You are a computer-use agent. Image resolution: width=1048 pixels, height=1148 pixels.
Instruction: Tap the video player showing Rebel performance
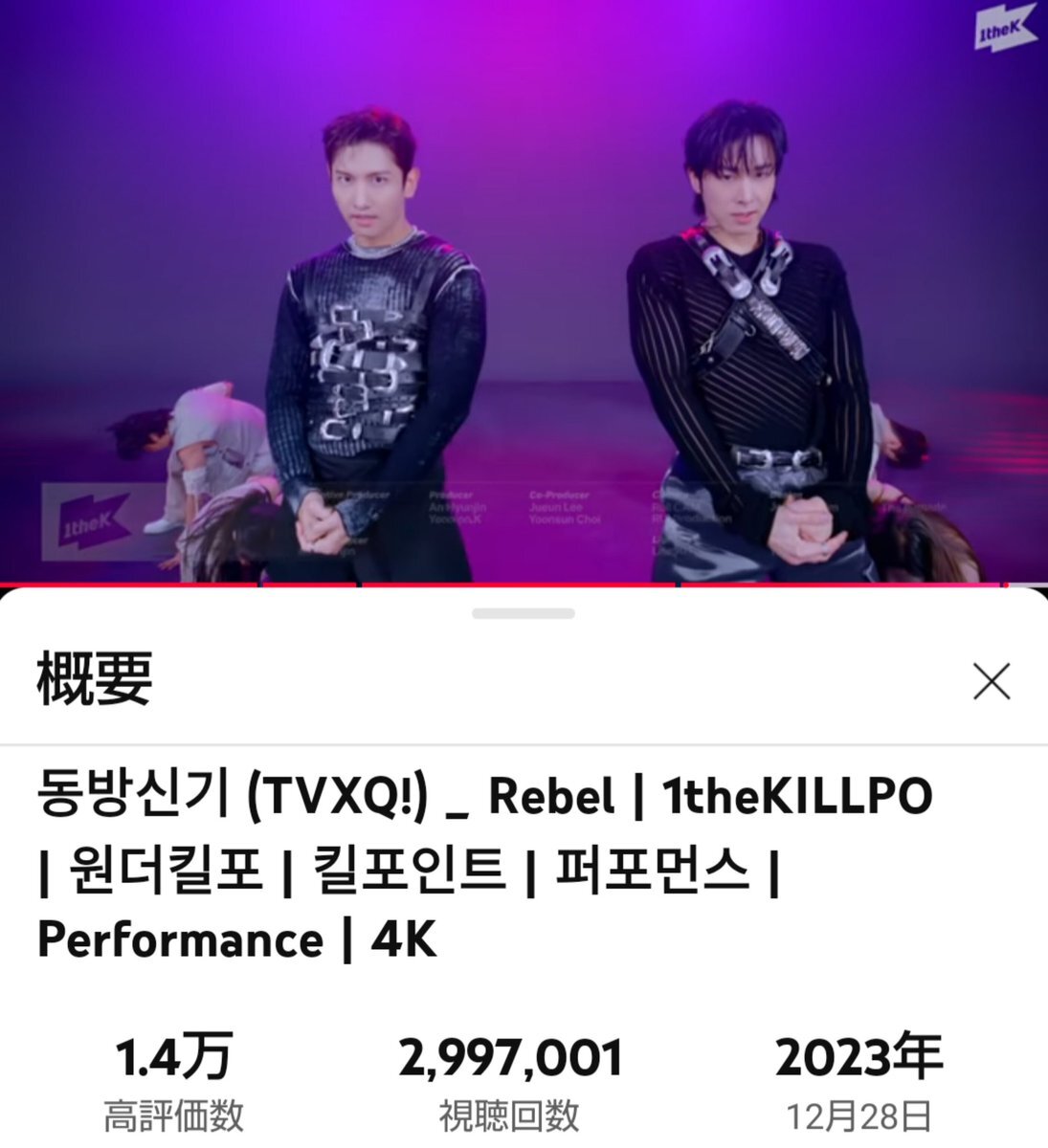click(524, 287)
